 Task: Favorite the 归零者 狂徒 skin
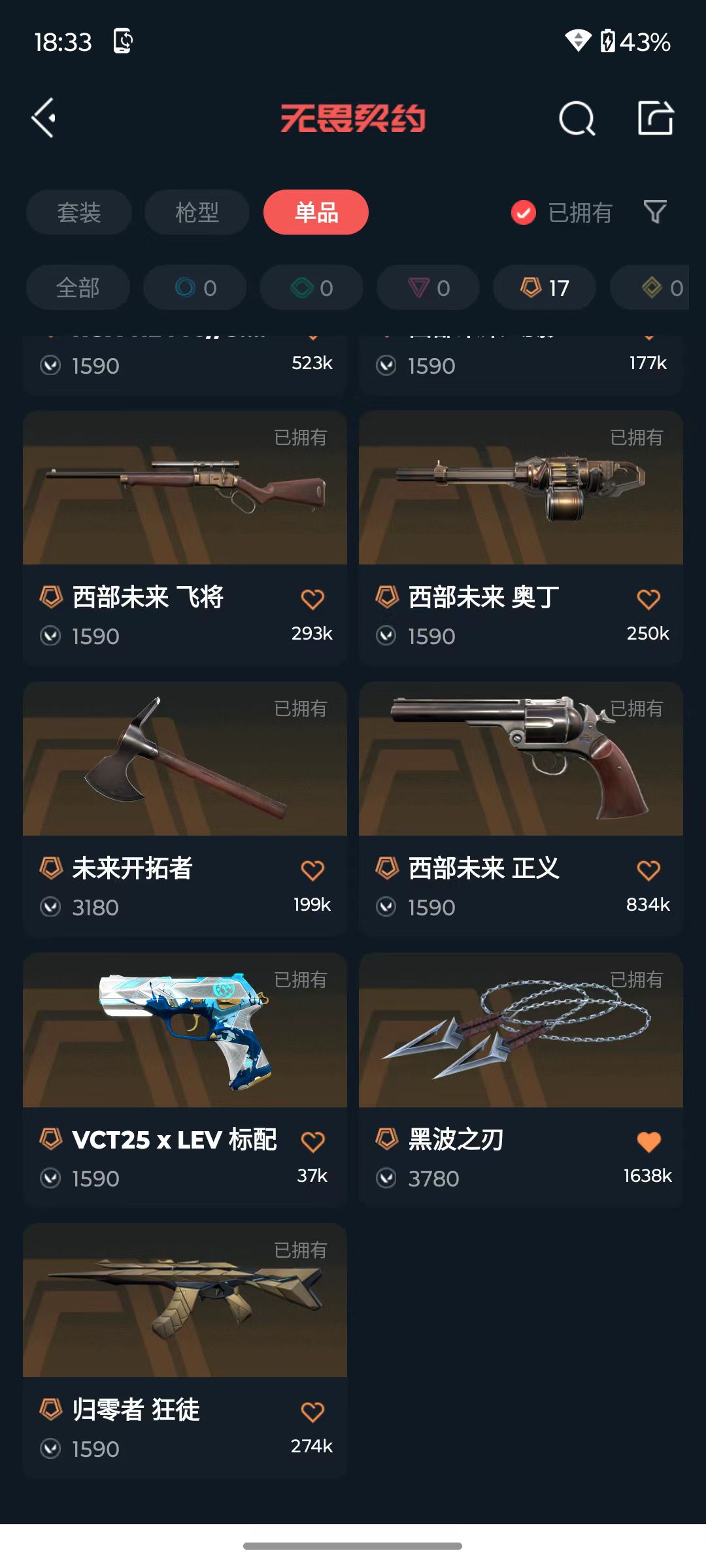click(312, 1412)
